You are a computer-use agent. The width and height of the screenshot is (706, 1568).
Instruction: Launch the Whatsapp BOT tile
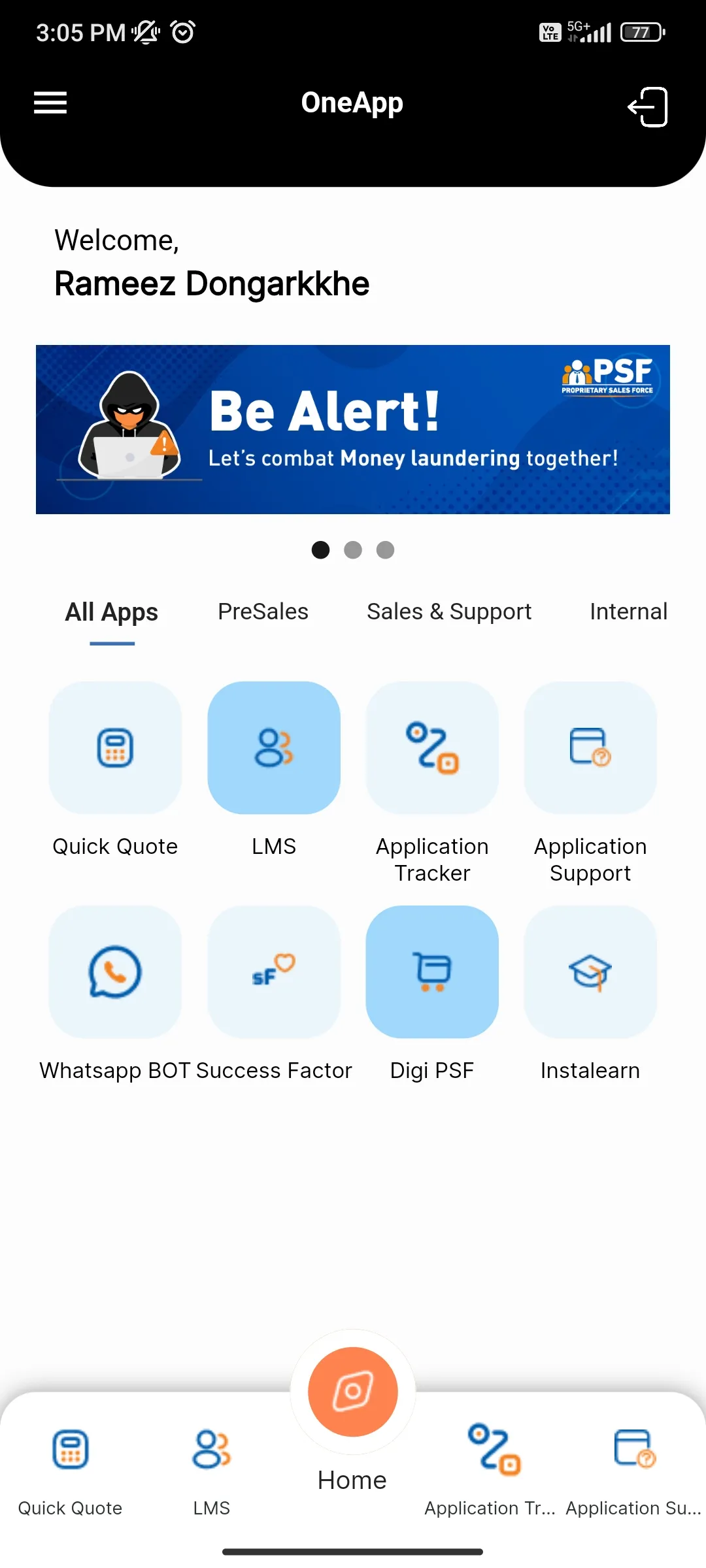click(x=115, y=972)
